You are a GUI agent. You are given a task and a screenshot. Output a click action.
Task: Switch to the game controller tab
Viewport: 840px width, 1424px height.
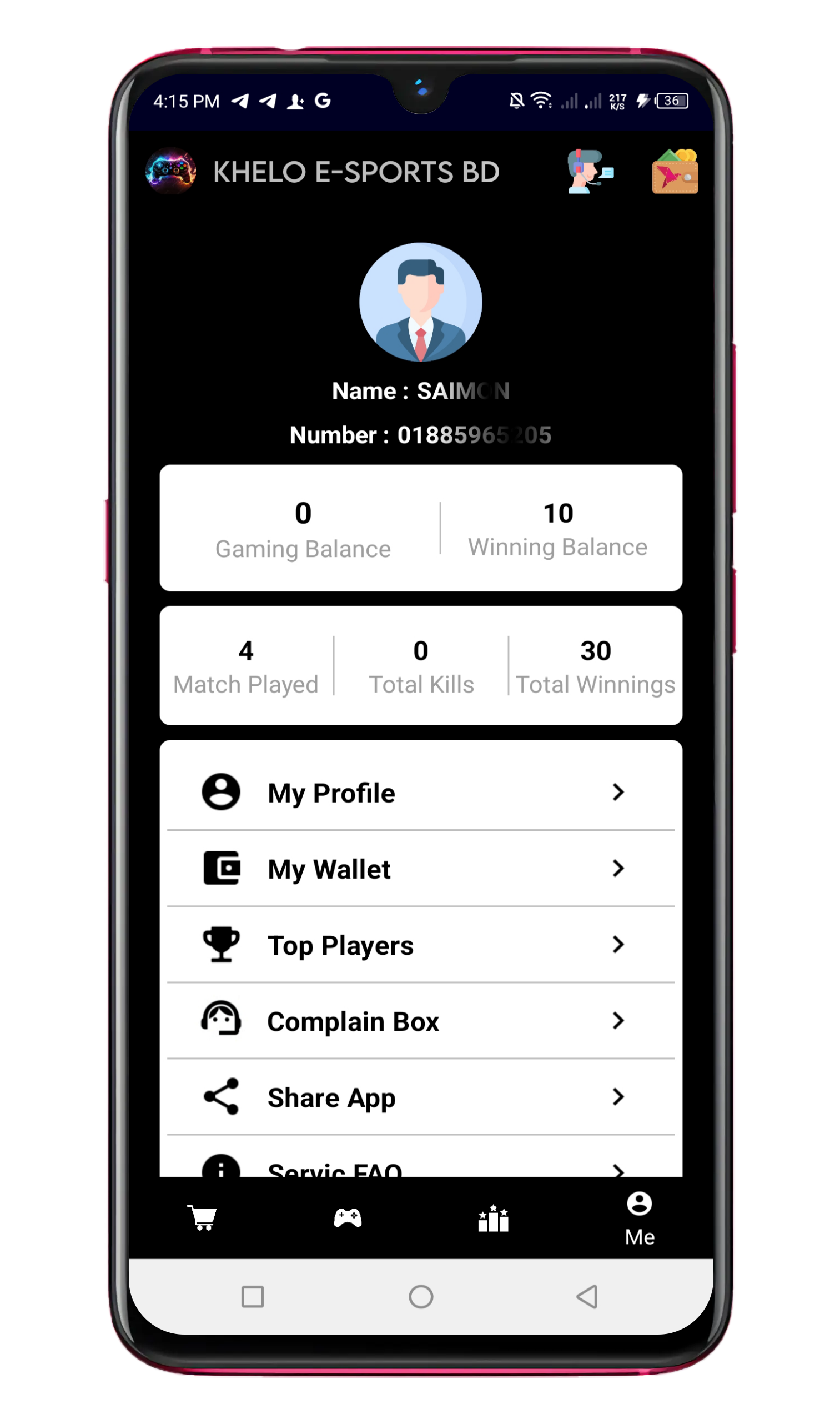point(348,1217)
